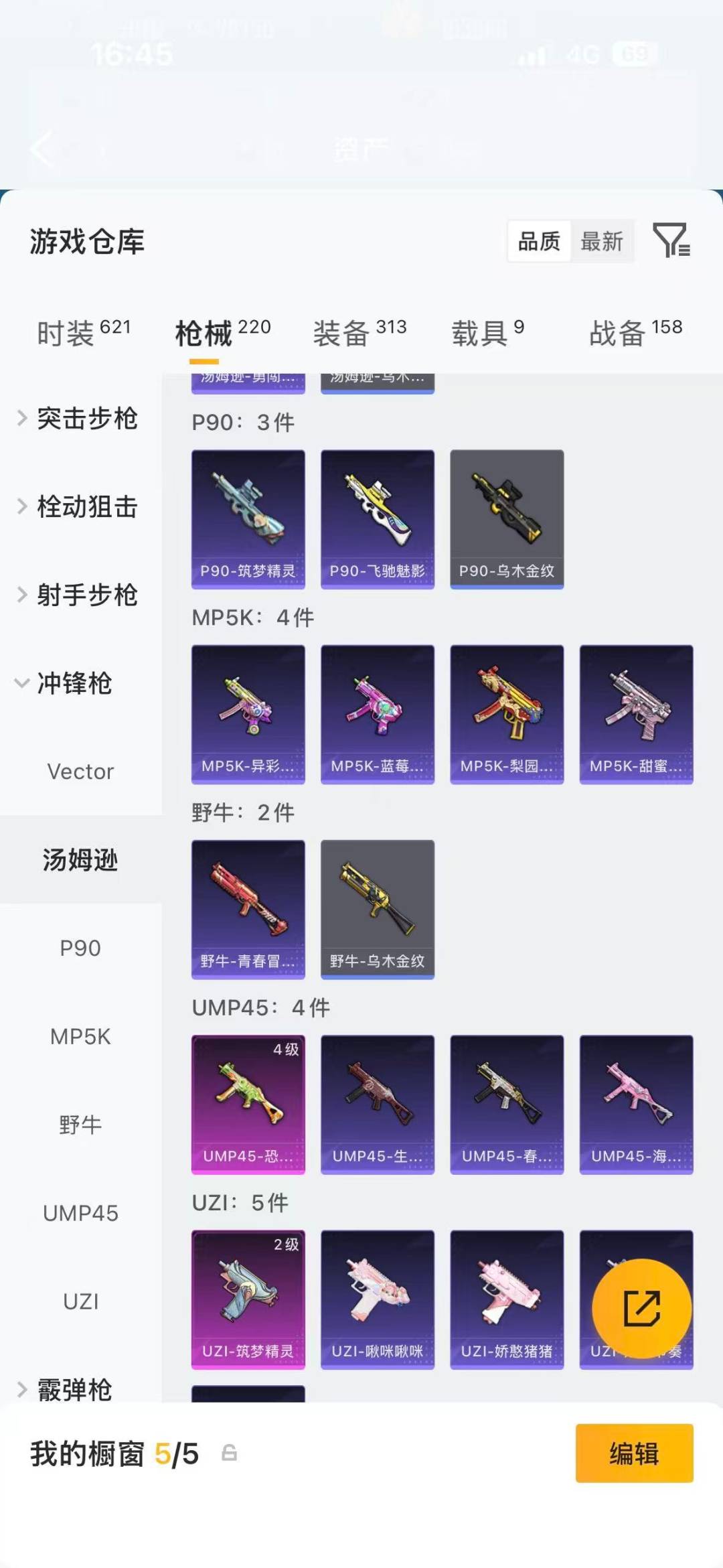Sort by 品质
Screen dimensions: 723x1568
[x=539, y=241]
